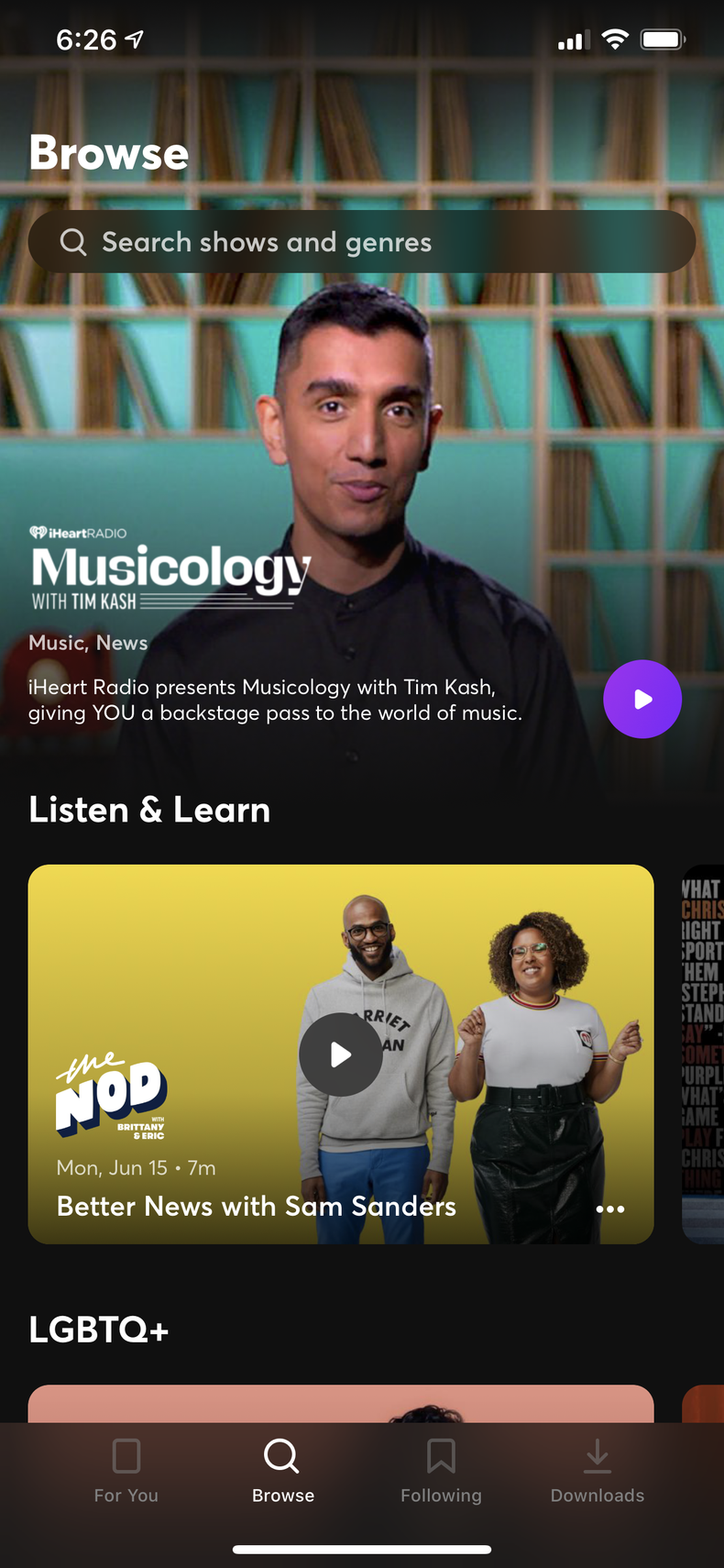The image size is (724, 1568).
Task: Open the partially visible LGBTQ+ card
Action: tap(340, 1405)
